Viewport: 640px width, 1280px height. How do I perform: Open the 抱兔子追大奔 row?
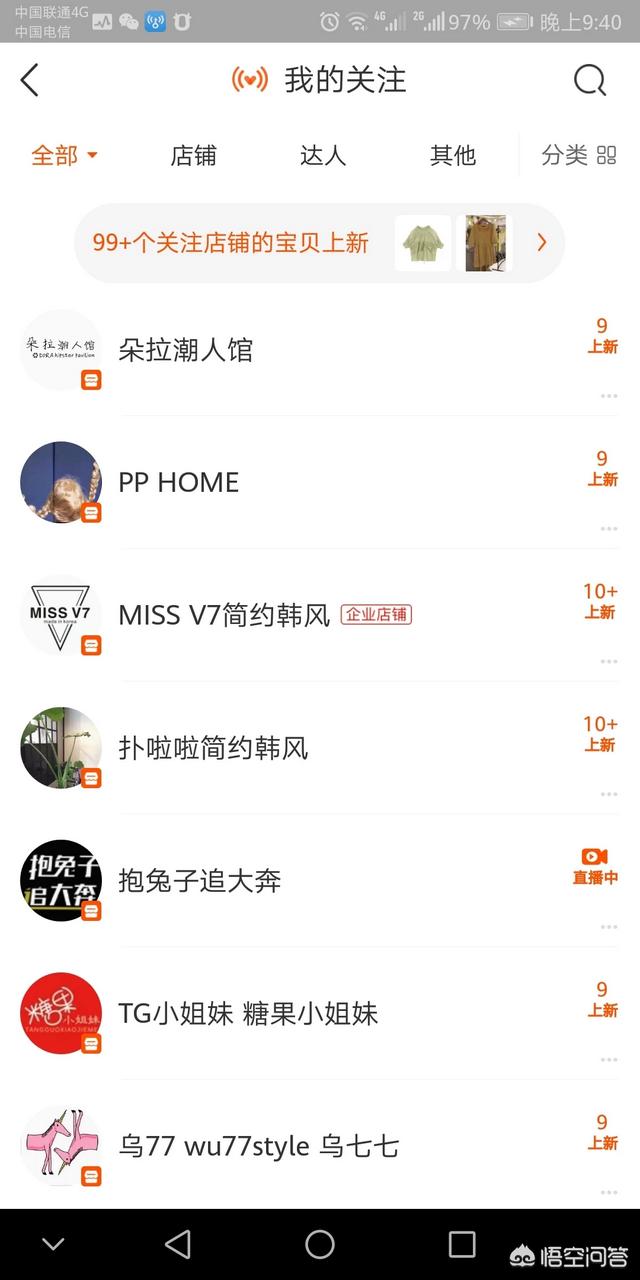pyautogui.click(x=320, y=880)
